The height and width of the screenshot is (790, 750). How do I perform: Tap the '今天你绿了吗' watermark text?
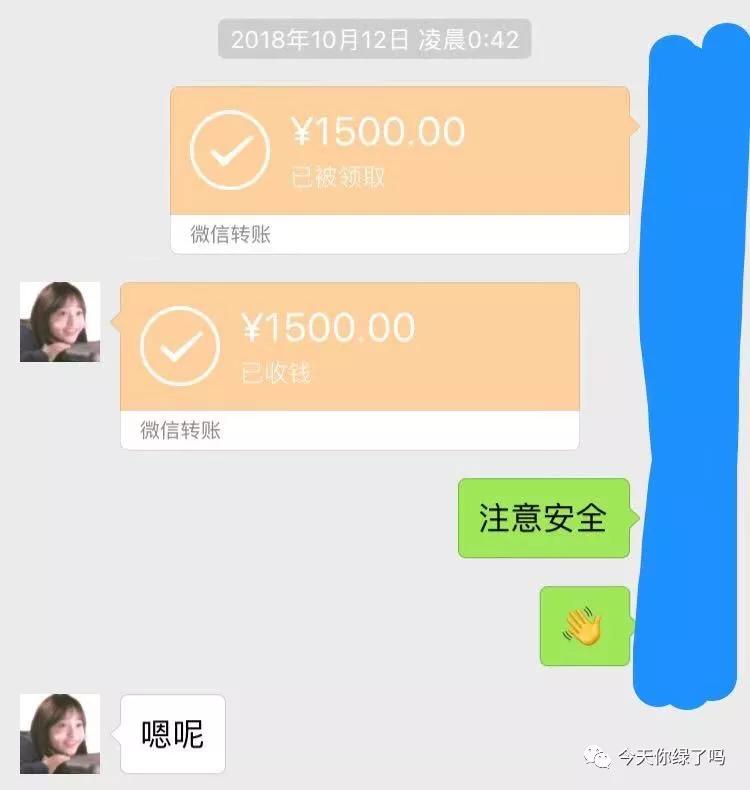673,758
